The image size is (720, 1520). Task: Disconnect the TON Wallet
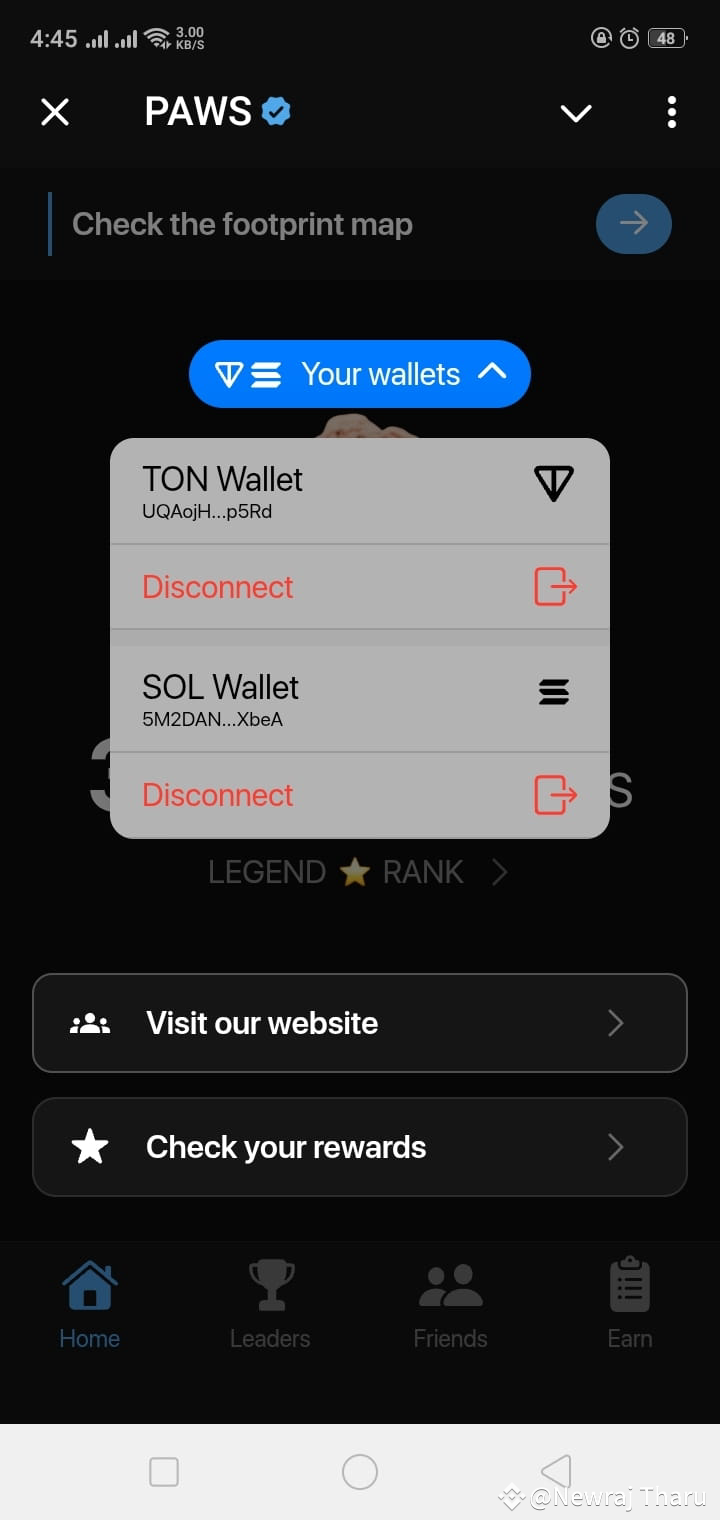pos(218,587)
